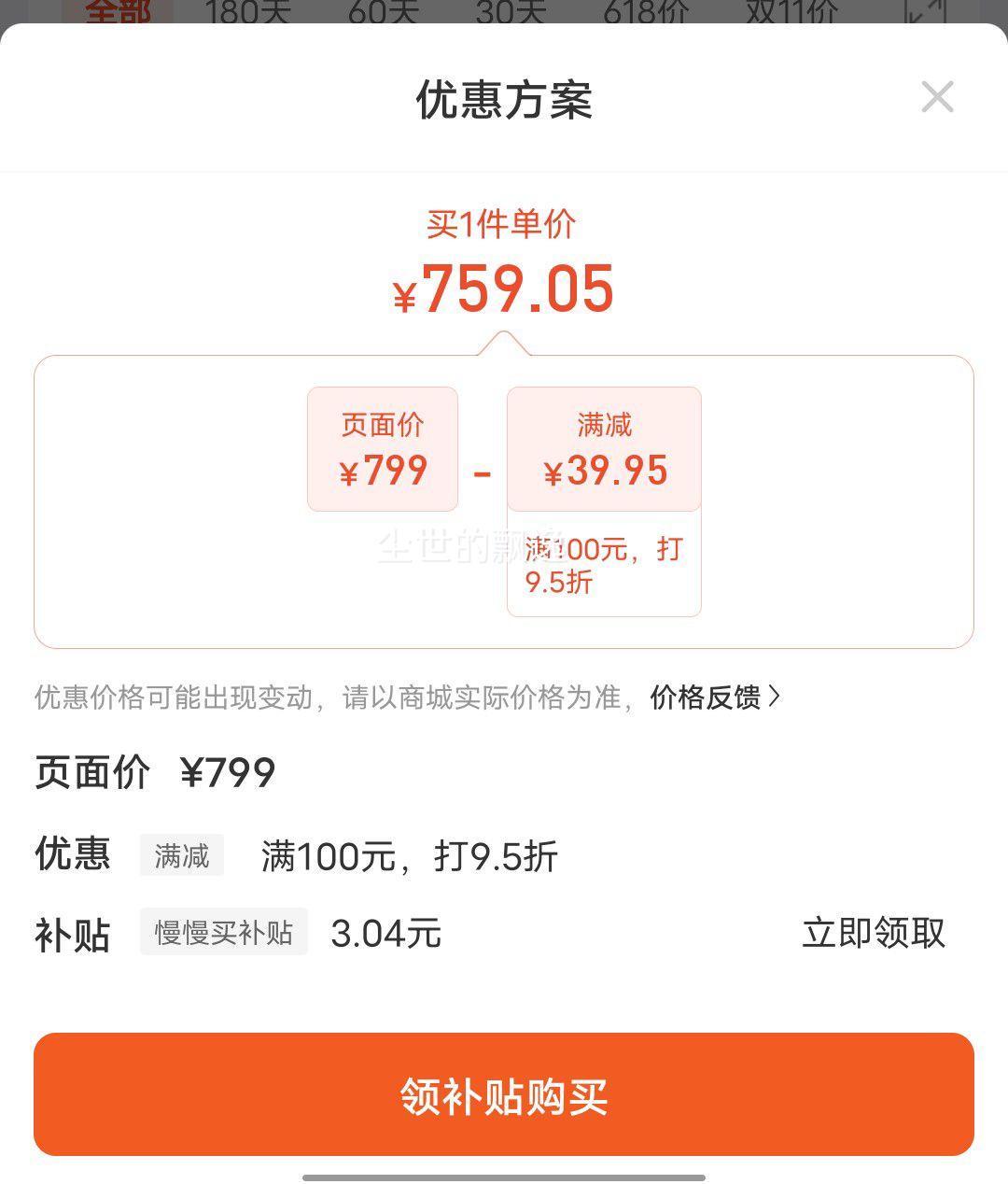The image size is (1008, 1184).
Task: Click the bottom home indicator bar
Action: tap(504, 1177)
